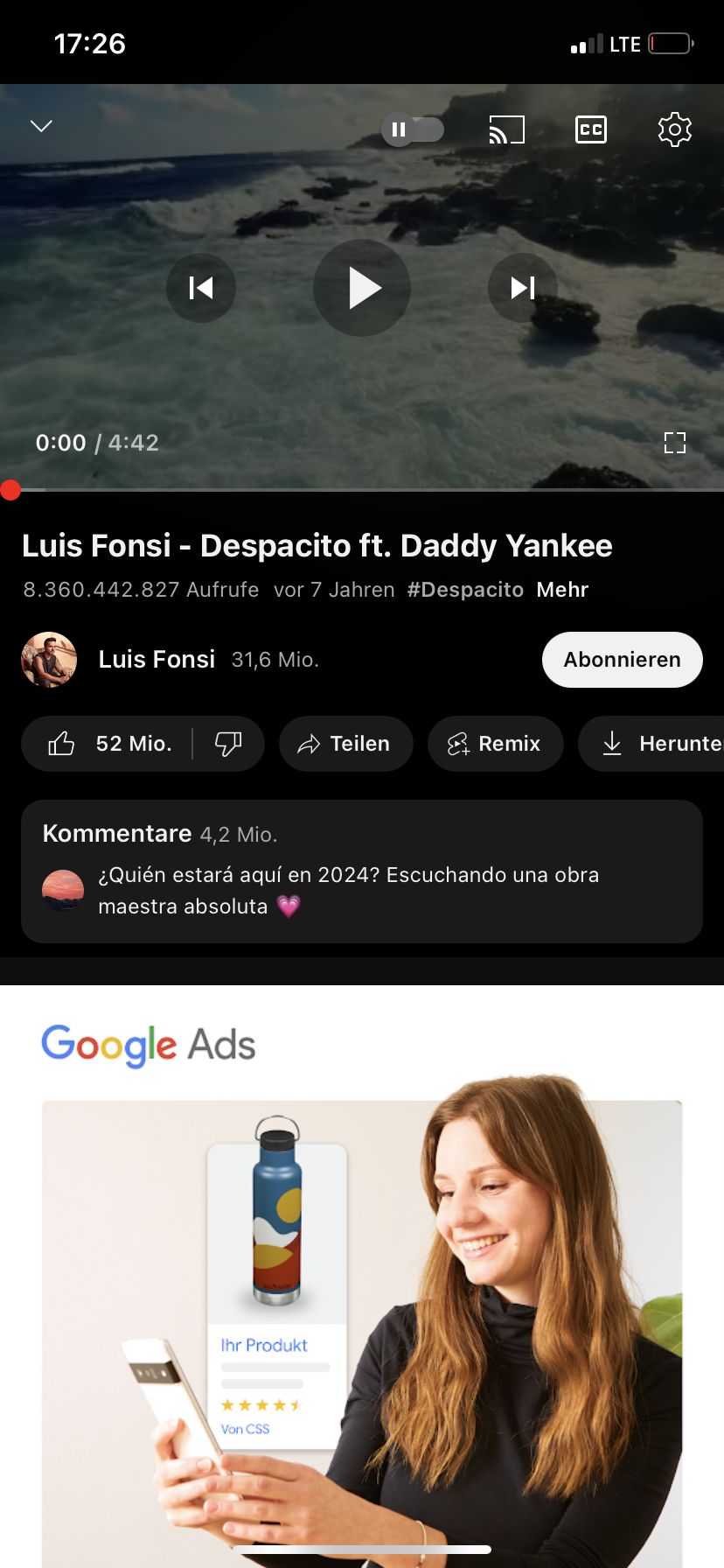Screen dimensions: 724x1568
Task: Minimize the video player with down chevron
Action: click(41, 126)
